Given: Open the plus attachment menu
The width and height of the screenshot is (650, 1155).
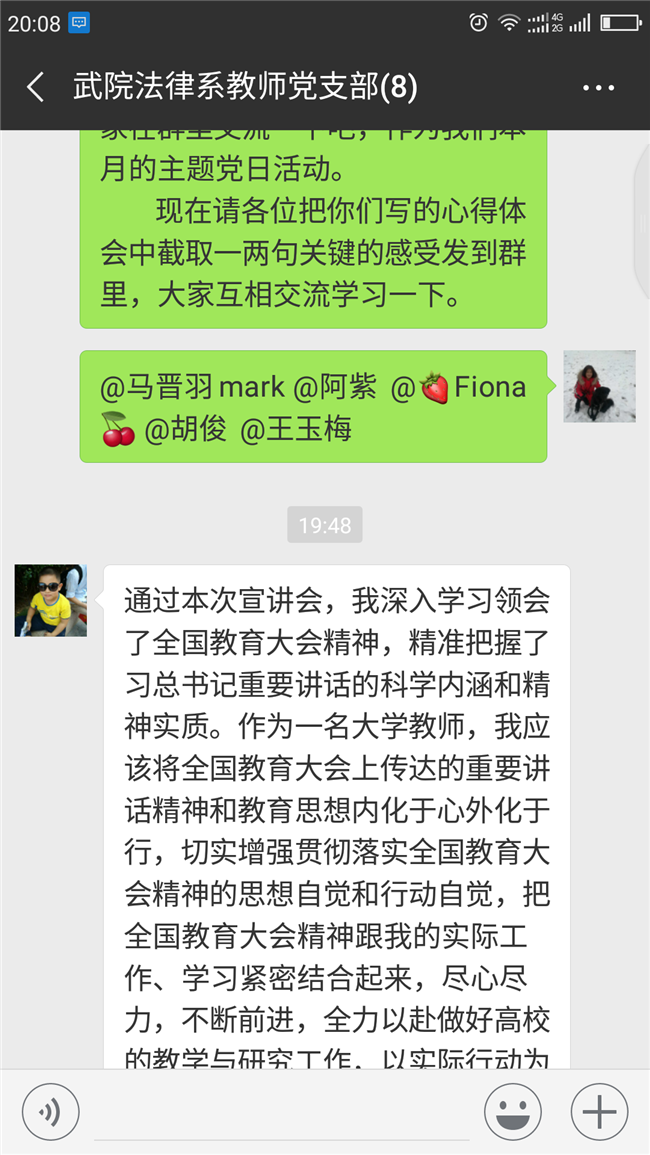Looking at the screenshot, I should click(x=599, y=1111).
